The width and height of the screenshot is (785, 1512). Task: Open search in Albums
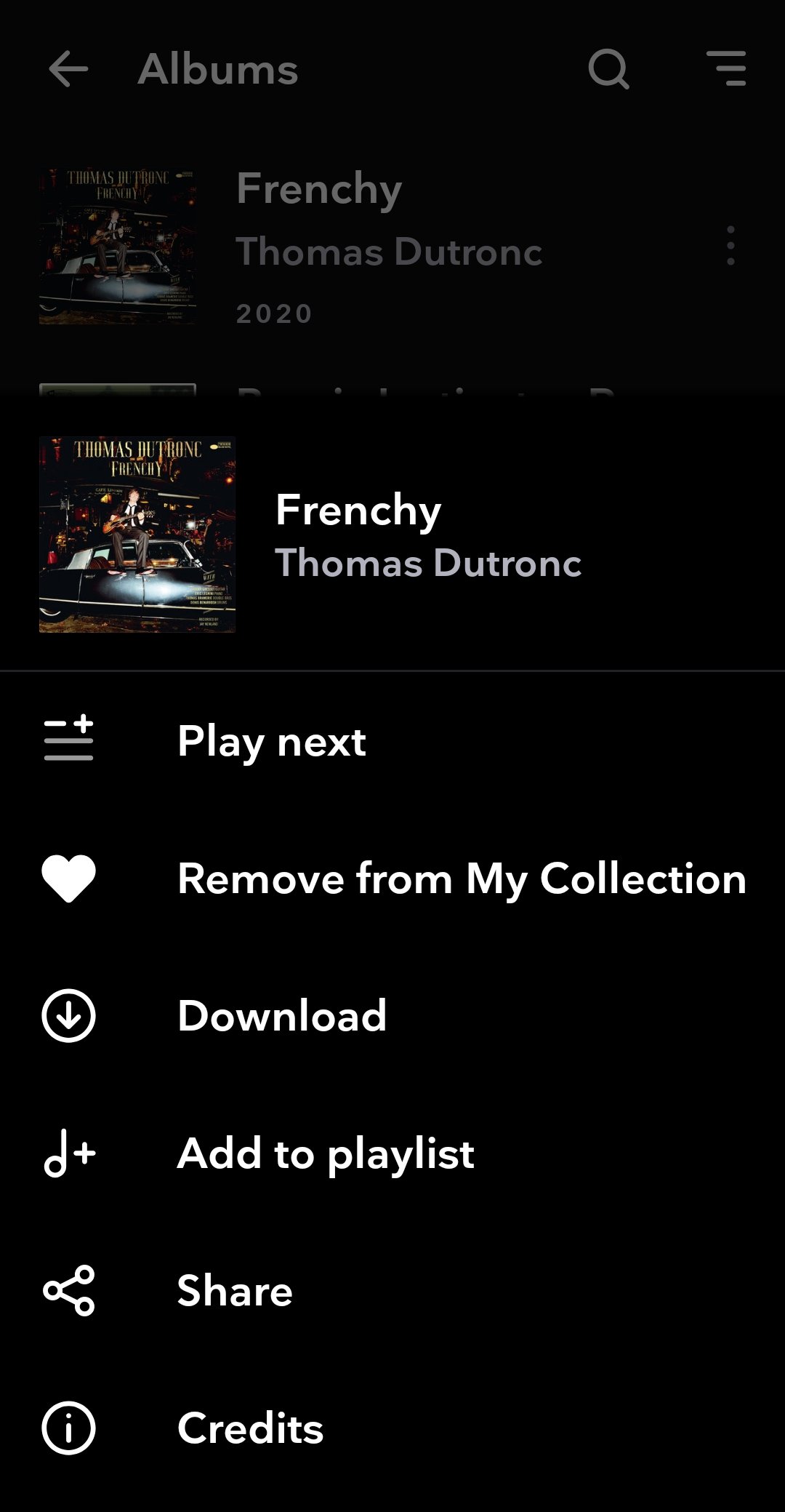pos(608,69)
